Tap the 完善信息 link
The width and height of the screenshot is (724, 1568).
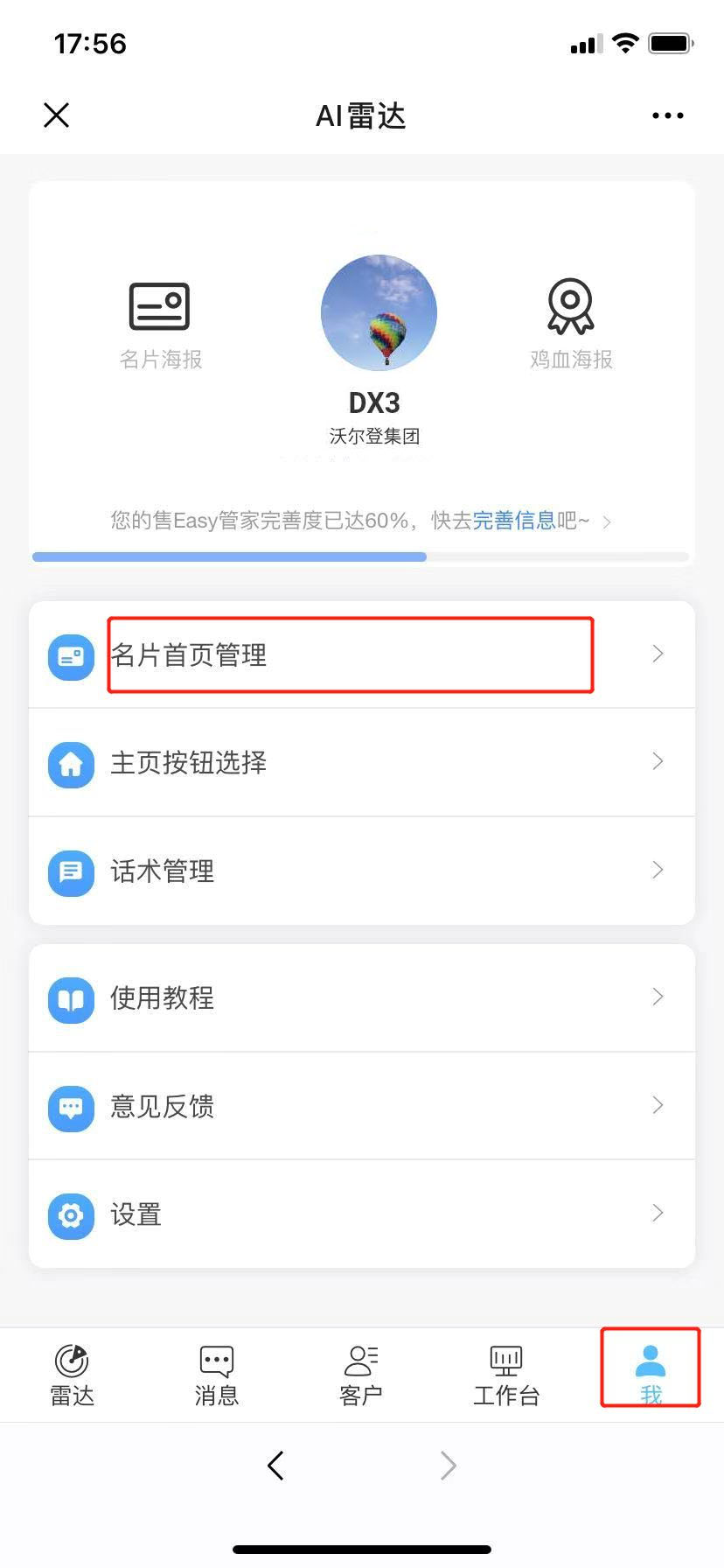(x=514, y=521)
